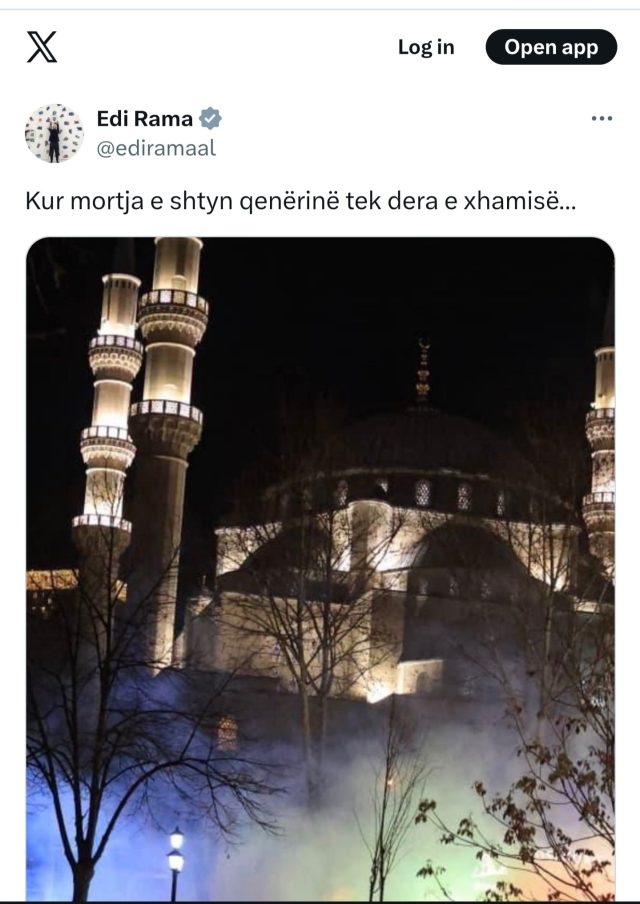
Task: View Edi Rama's profile by name
Action: click(x=144, y=119)
